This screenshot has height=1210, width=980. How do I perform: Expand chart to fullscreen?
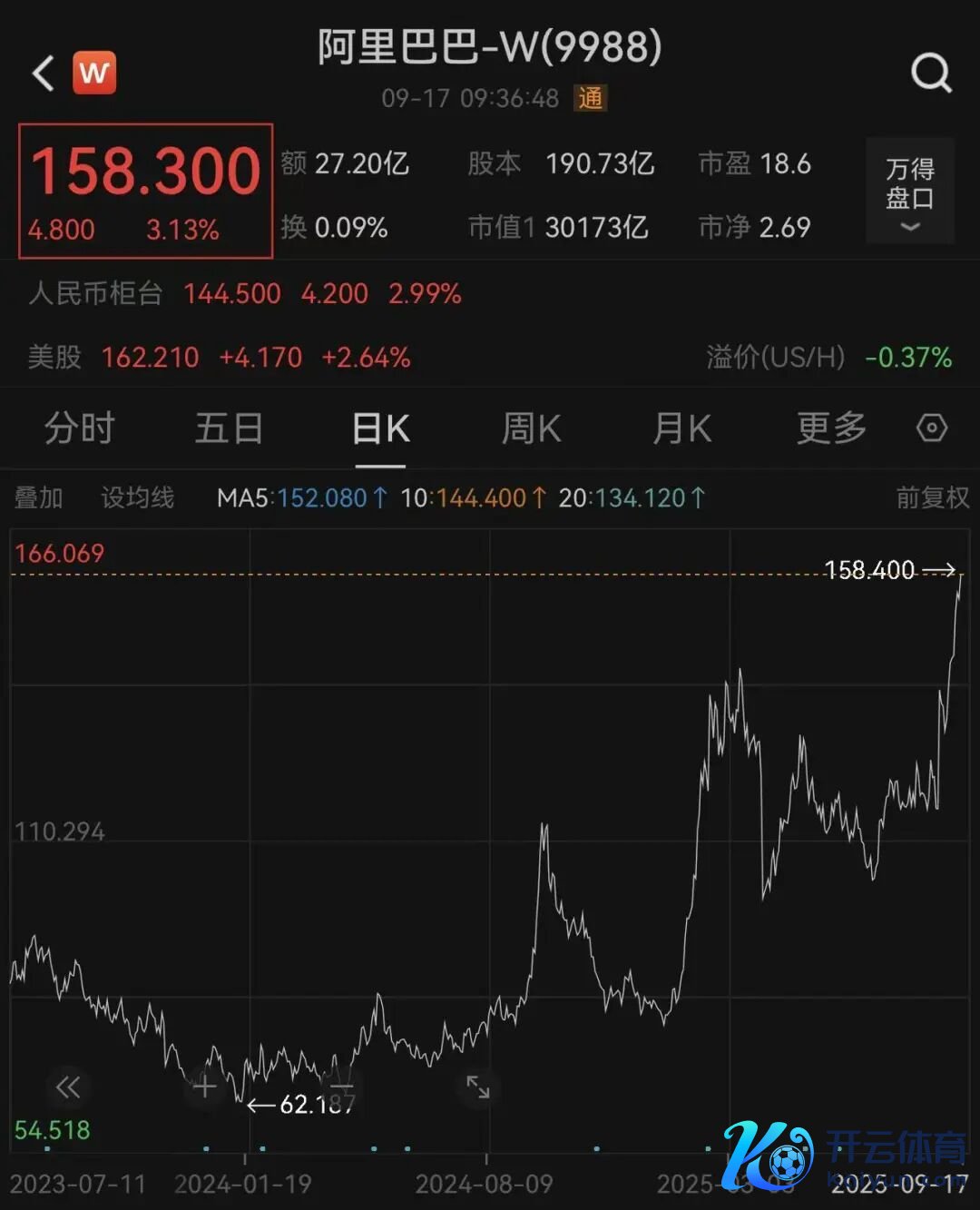(478, 1087)
